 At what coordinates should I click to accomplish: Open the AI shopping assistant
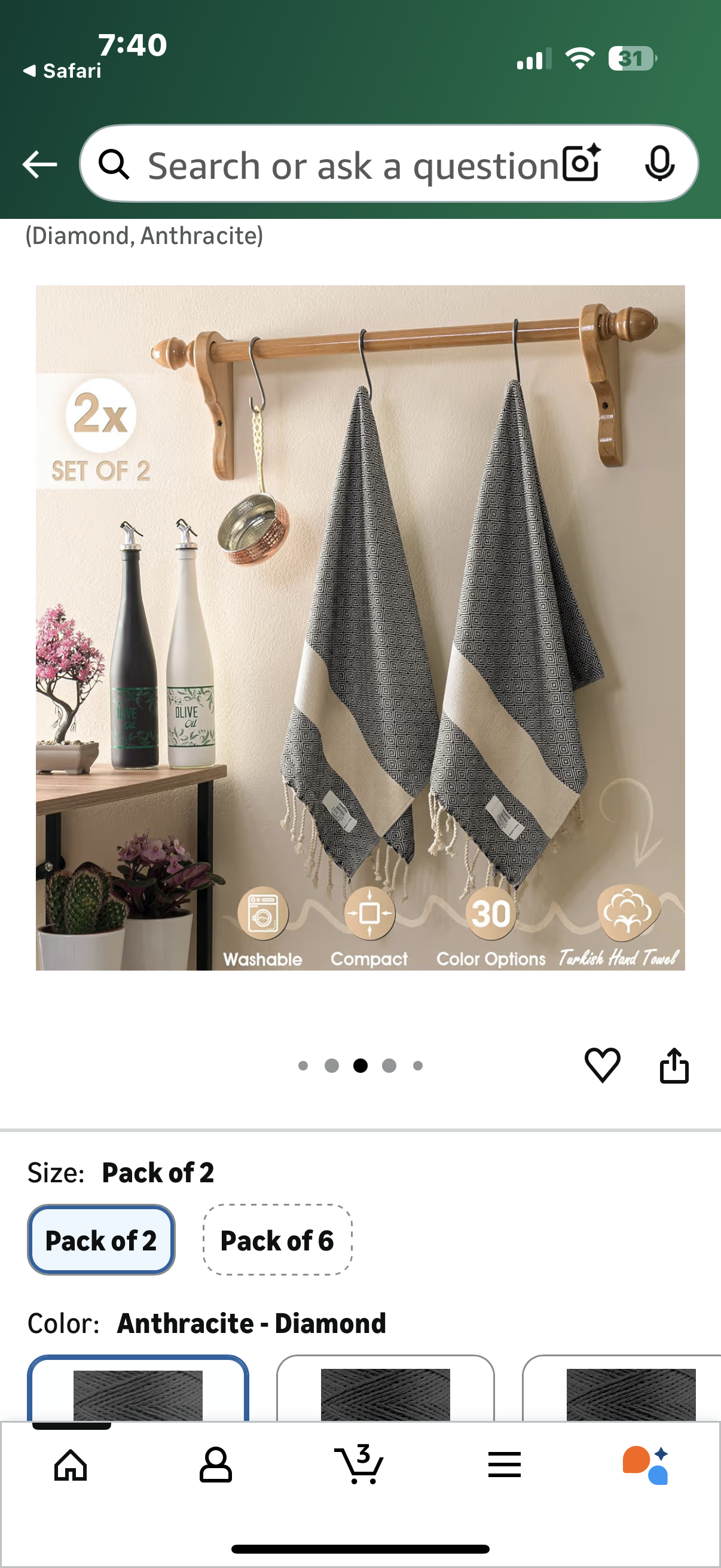pyautogui.click(x=646, y=1465)
